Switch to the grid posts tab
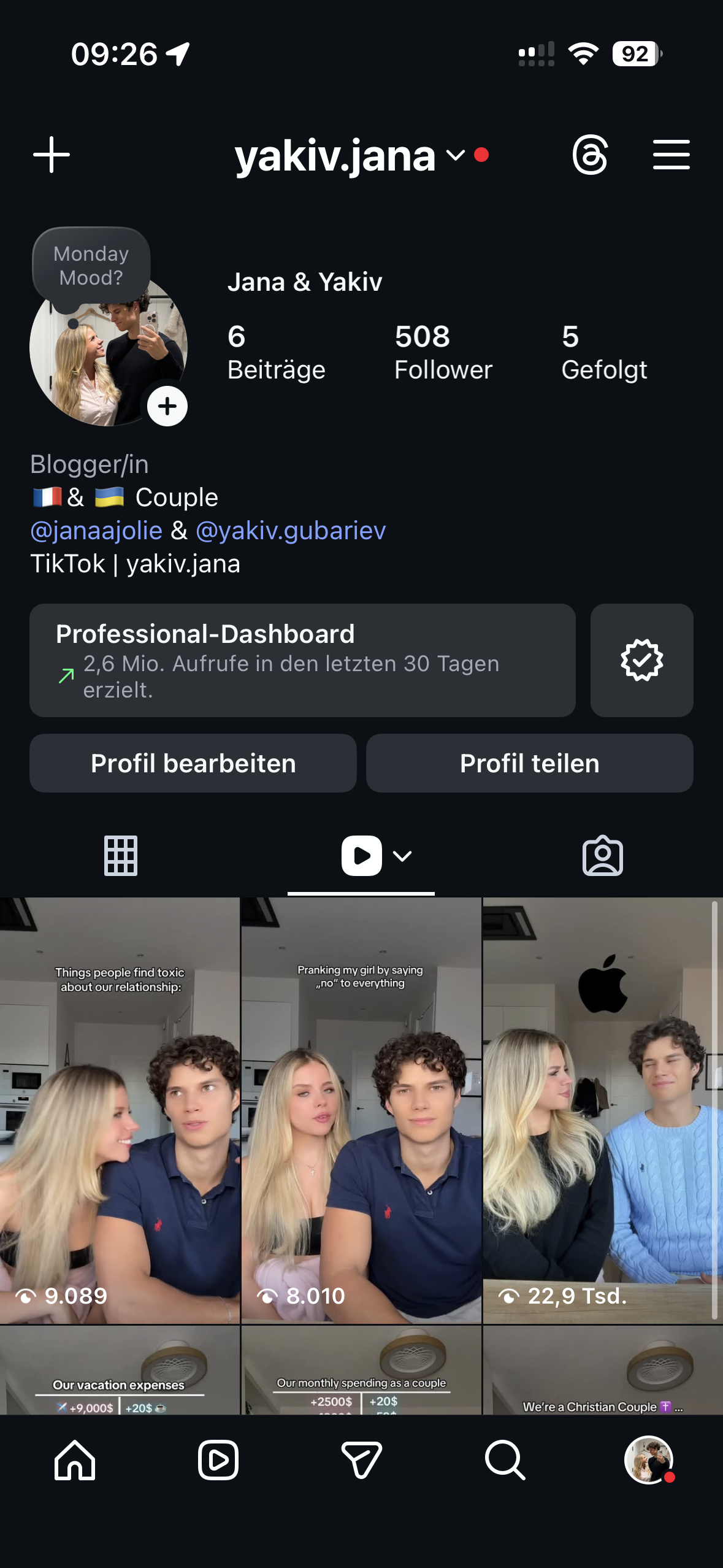Image resolution: width=723 pixels, height=1568 pixels. click(x=121, y=855)
